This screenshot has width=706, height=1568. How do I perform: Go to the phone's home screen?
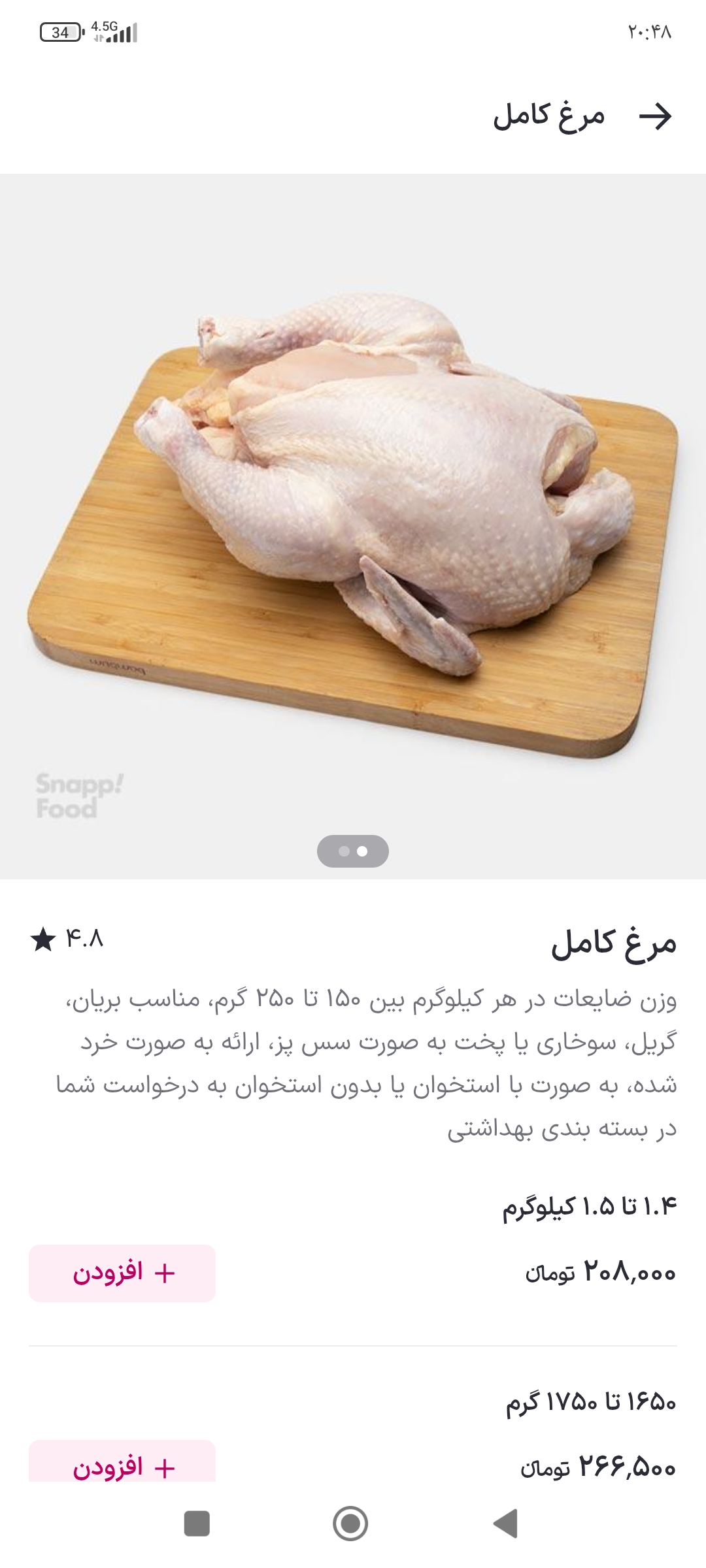tap(351, 1523)
